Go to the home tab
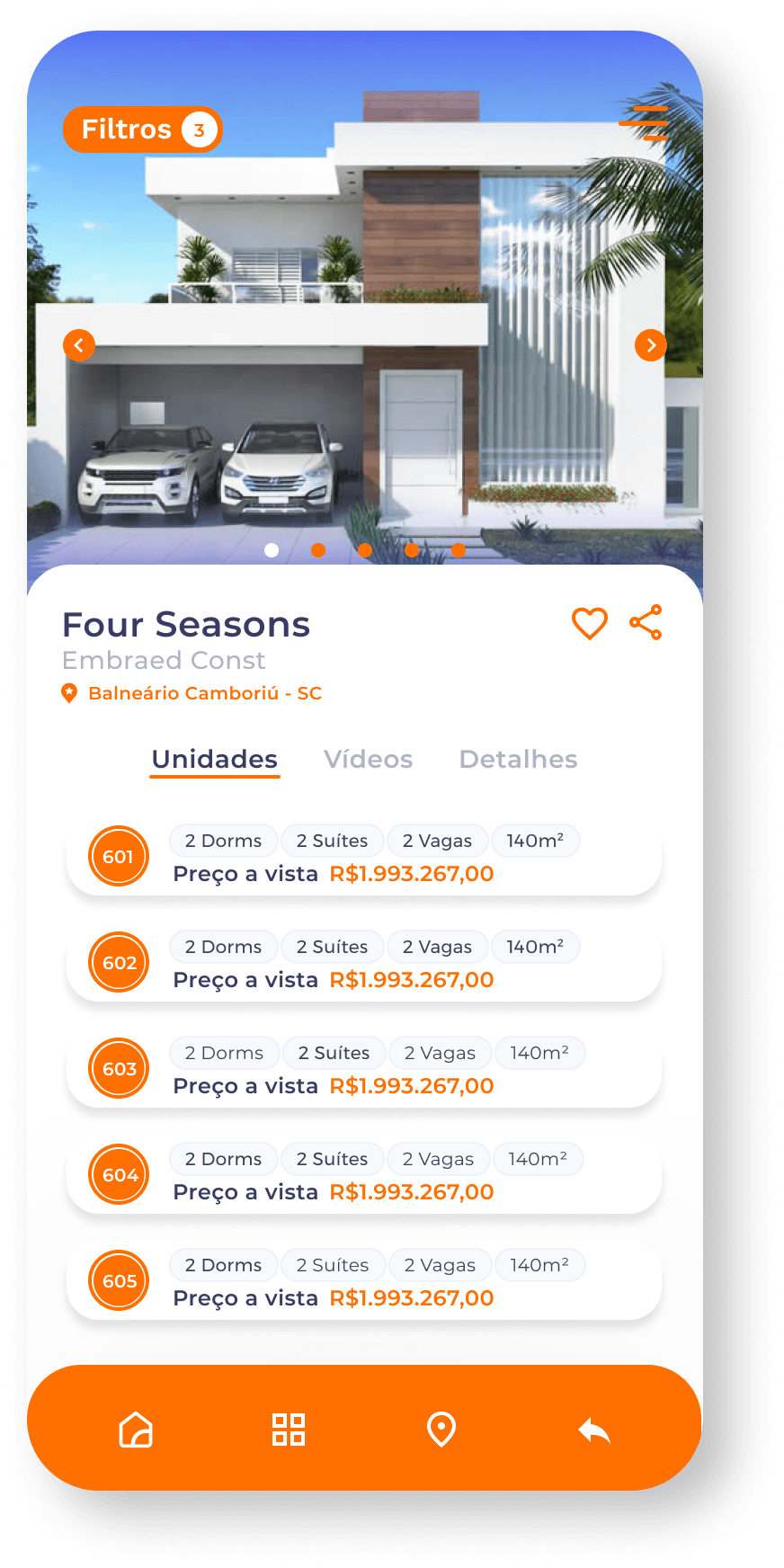784x1568 pixels. click(x=136, y=1429)
